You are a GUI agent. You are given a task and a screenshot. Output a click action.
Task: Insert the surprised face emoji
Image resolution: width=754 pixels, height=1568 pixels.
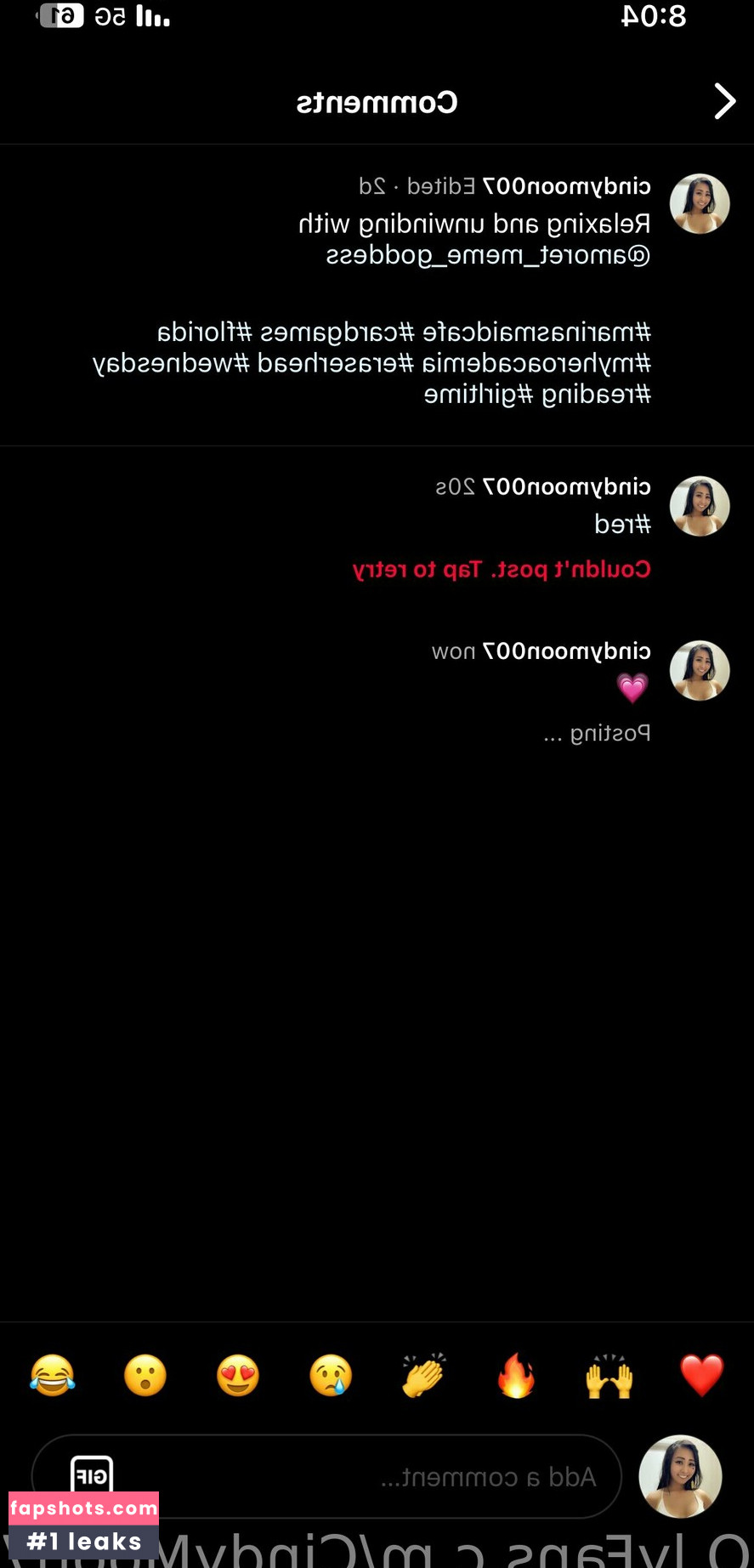(x=145, y=1376)
